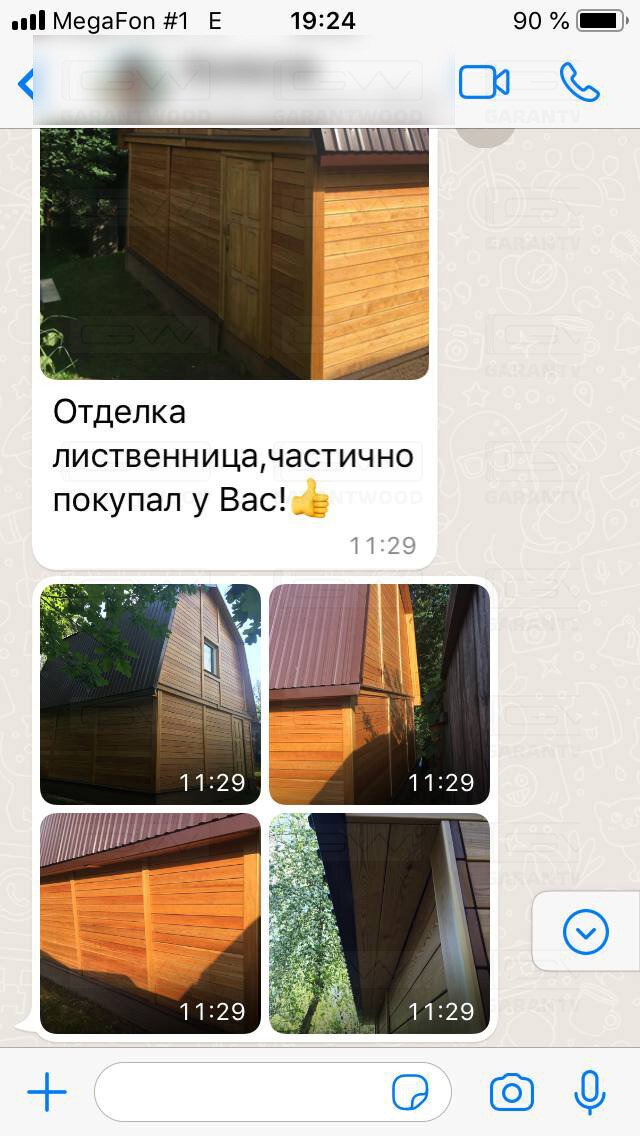The width and height of the screenshot is (640, 1136).
Task: Start a video call
Action: click(x=484, y=83)
